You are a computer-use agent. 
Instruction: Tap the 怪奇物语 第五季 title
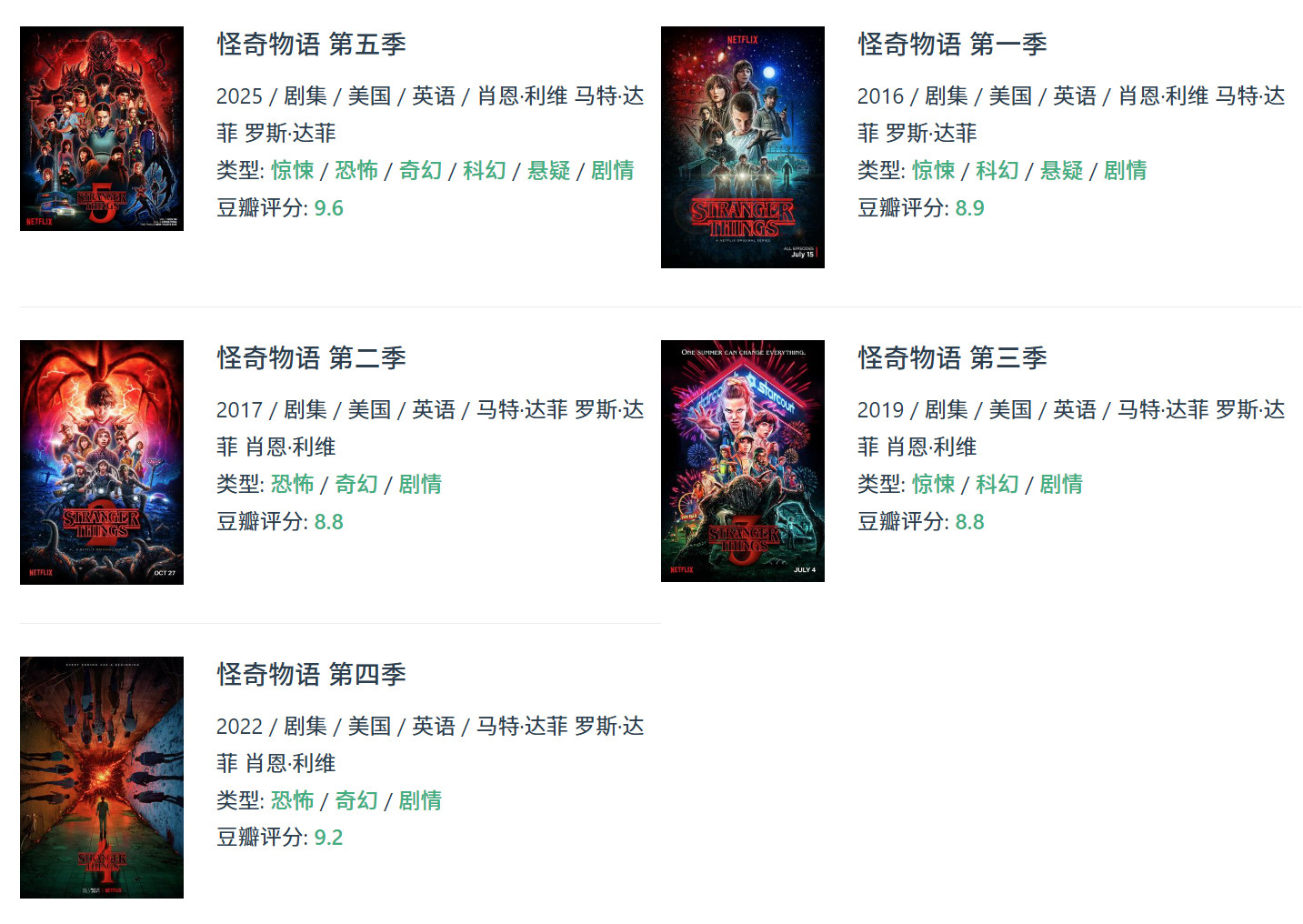(311, 45)
